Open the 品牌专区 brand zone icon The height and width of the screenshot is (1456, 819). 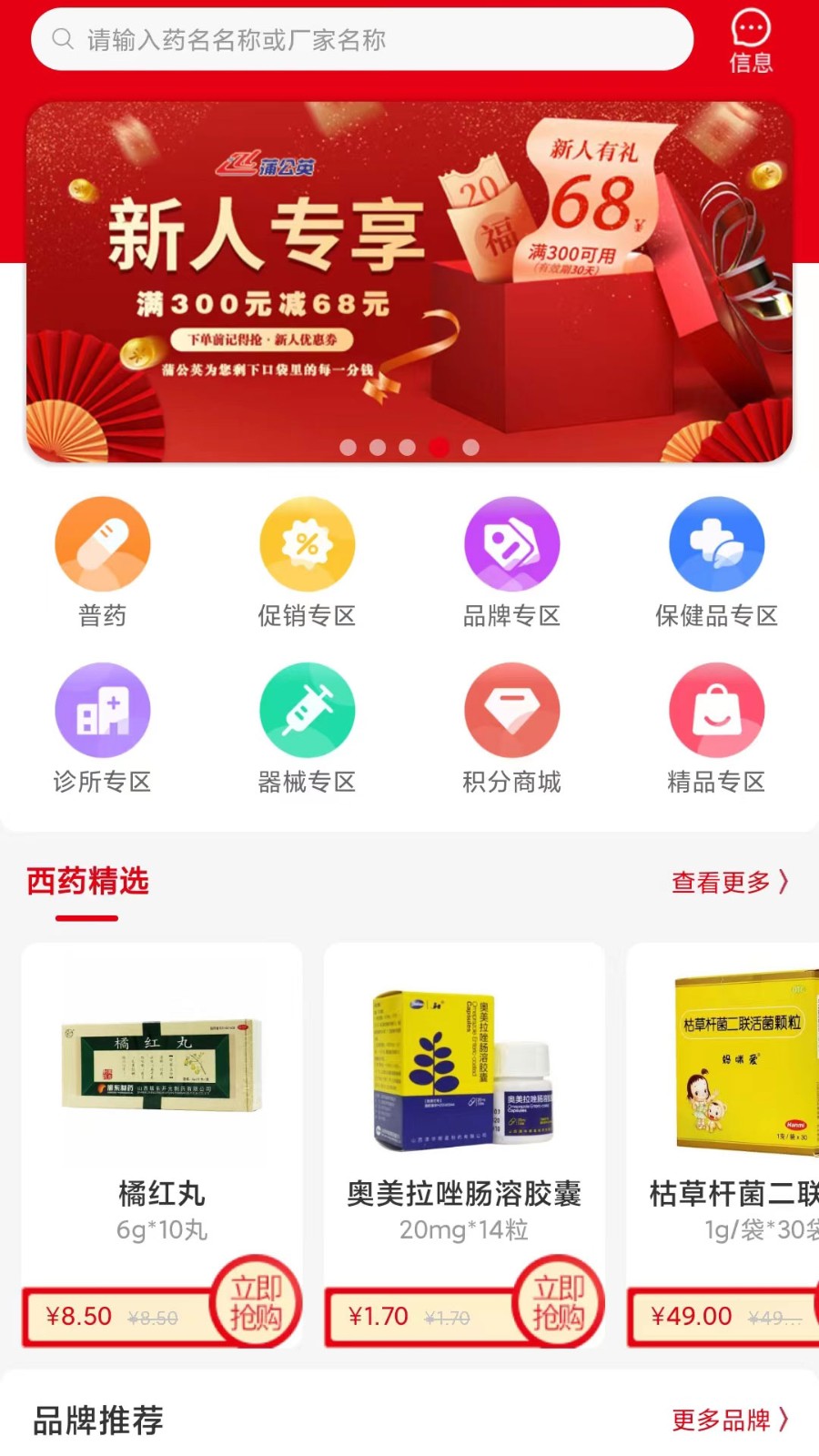coord(511,543)
